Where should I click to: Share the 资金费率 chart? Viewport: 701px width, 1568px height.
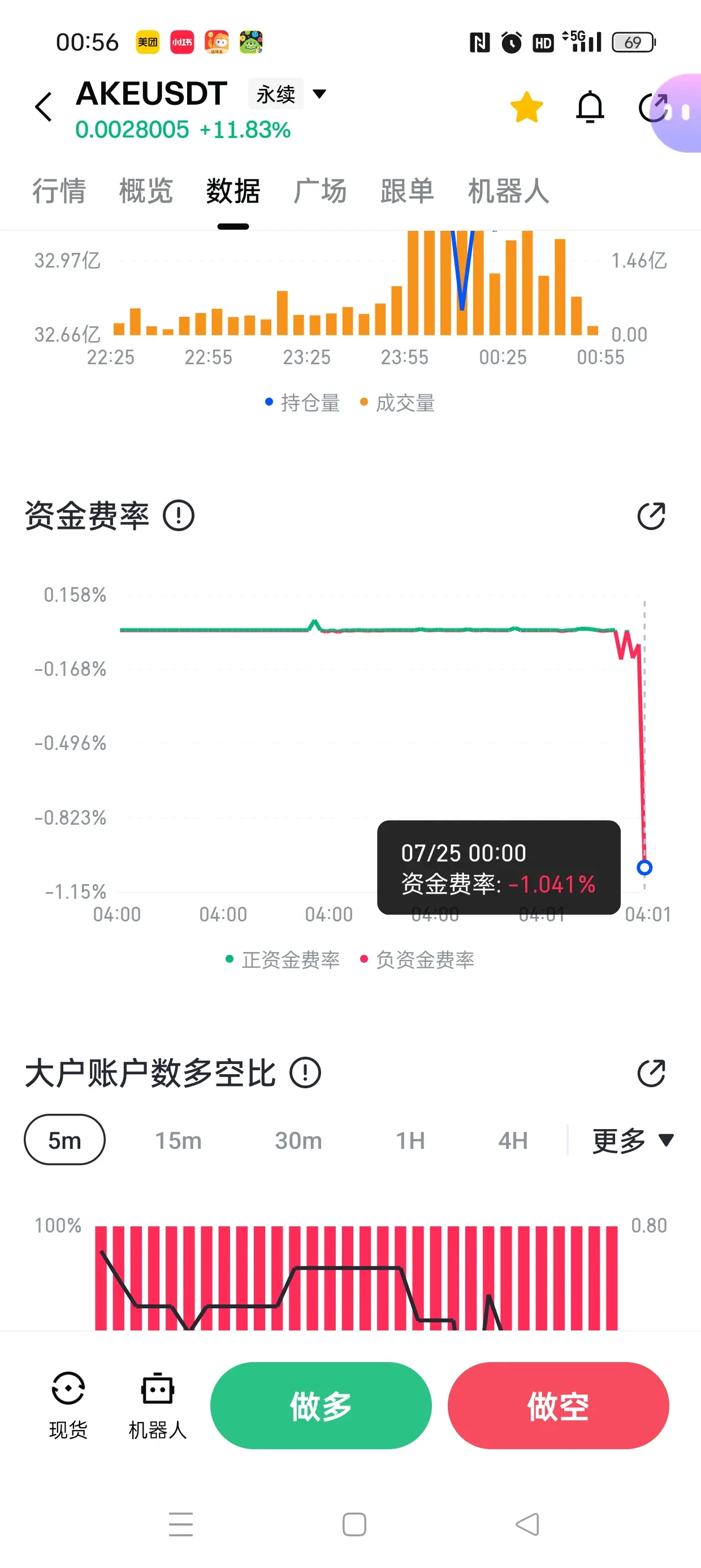point(651,515)
